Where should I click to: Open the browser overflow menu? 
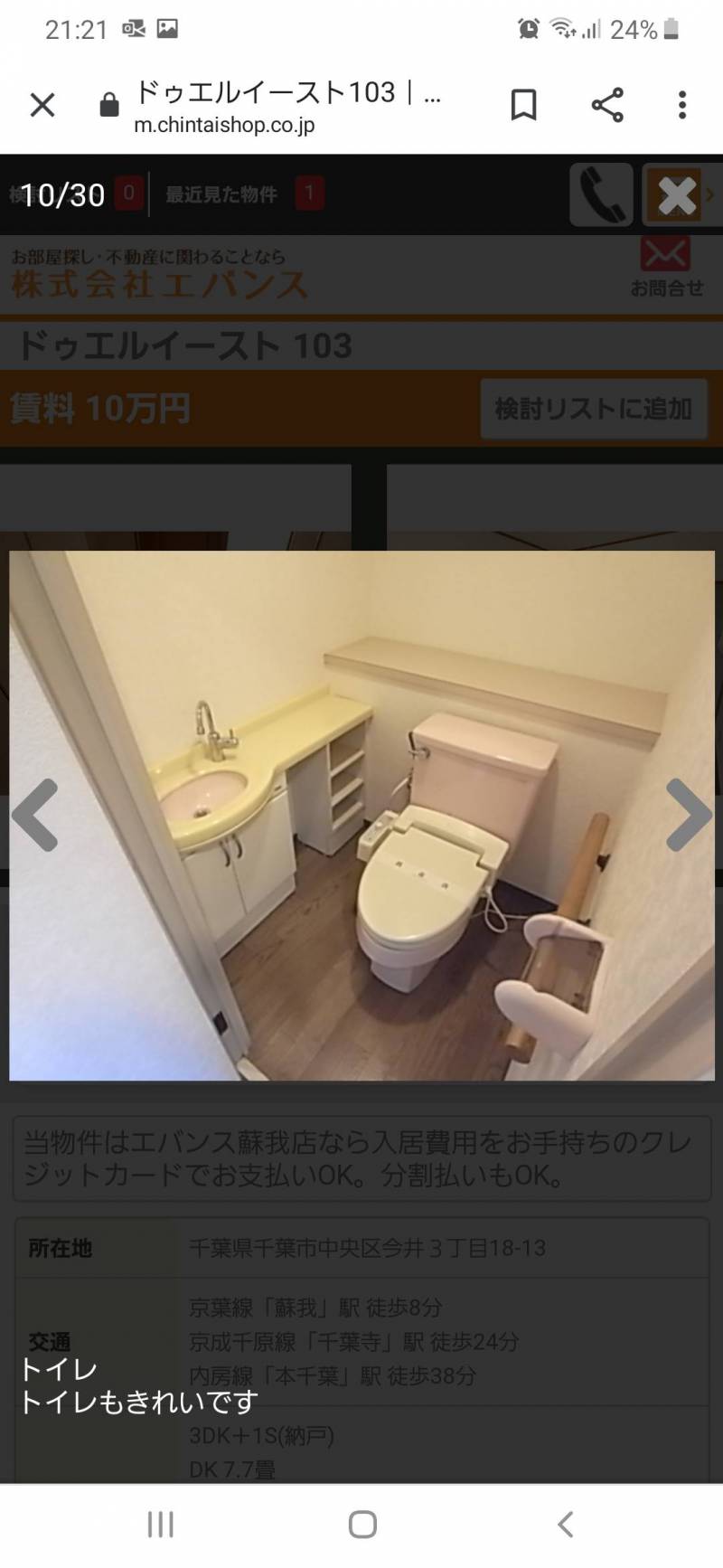coord(682,106)
